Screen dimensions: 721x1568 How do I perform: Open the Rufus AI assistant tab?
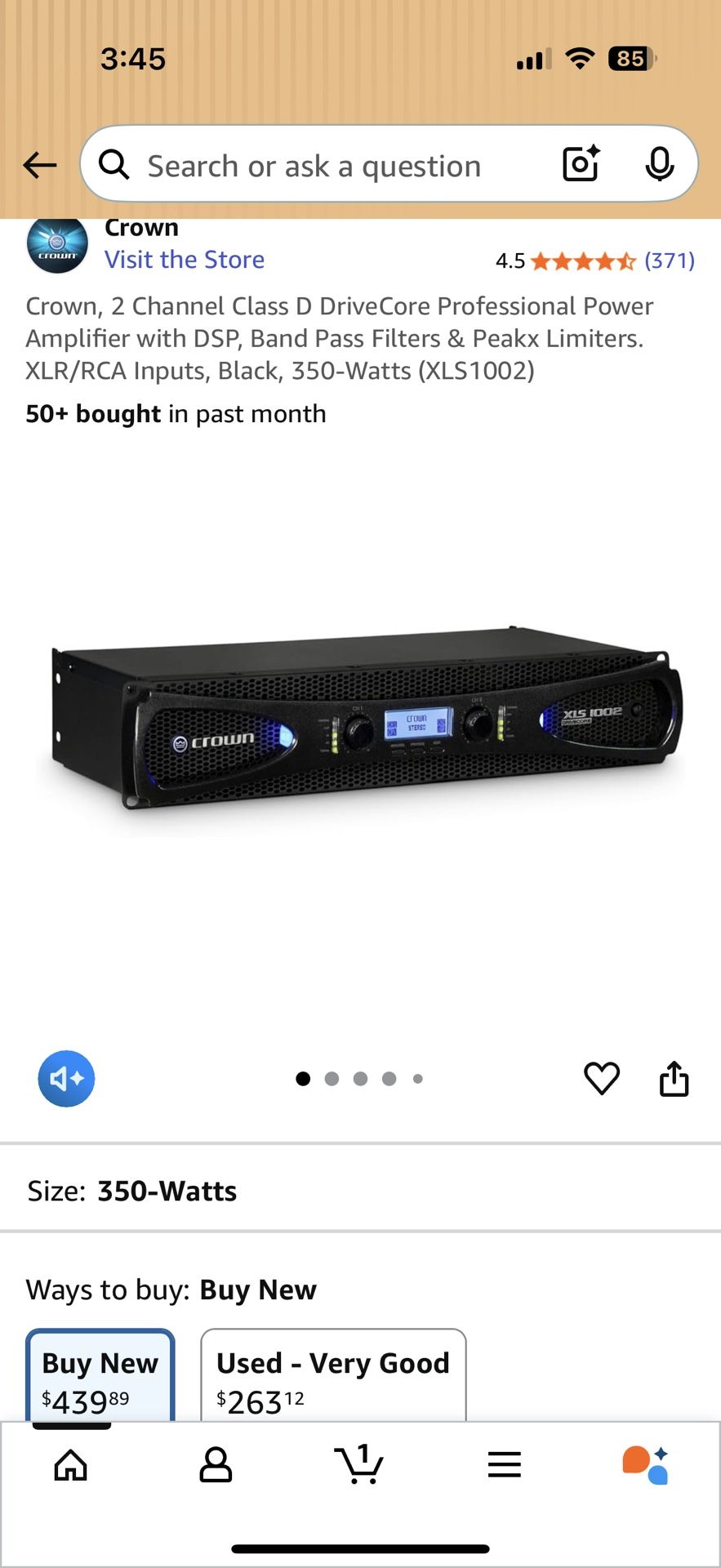[x=647, y=1465]
